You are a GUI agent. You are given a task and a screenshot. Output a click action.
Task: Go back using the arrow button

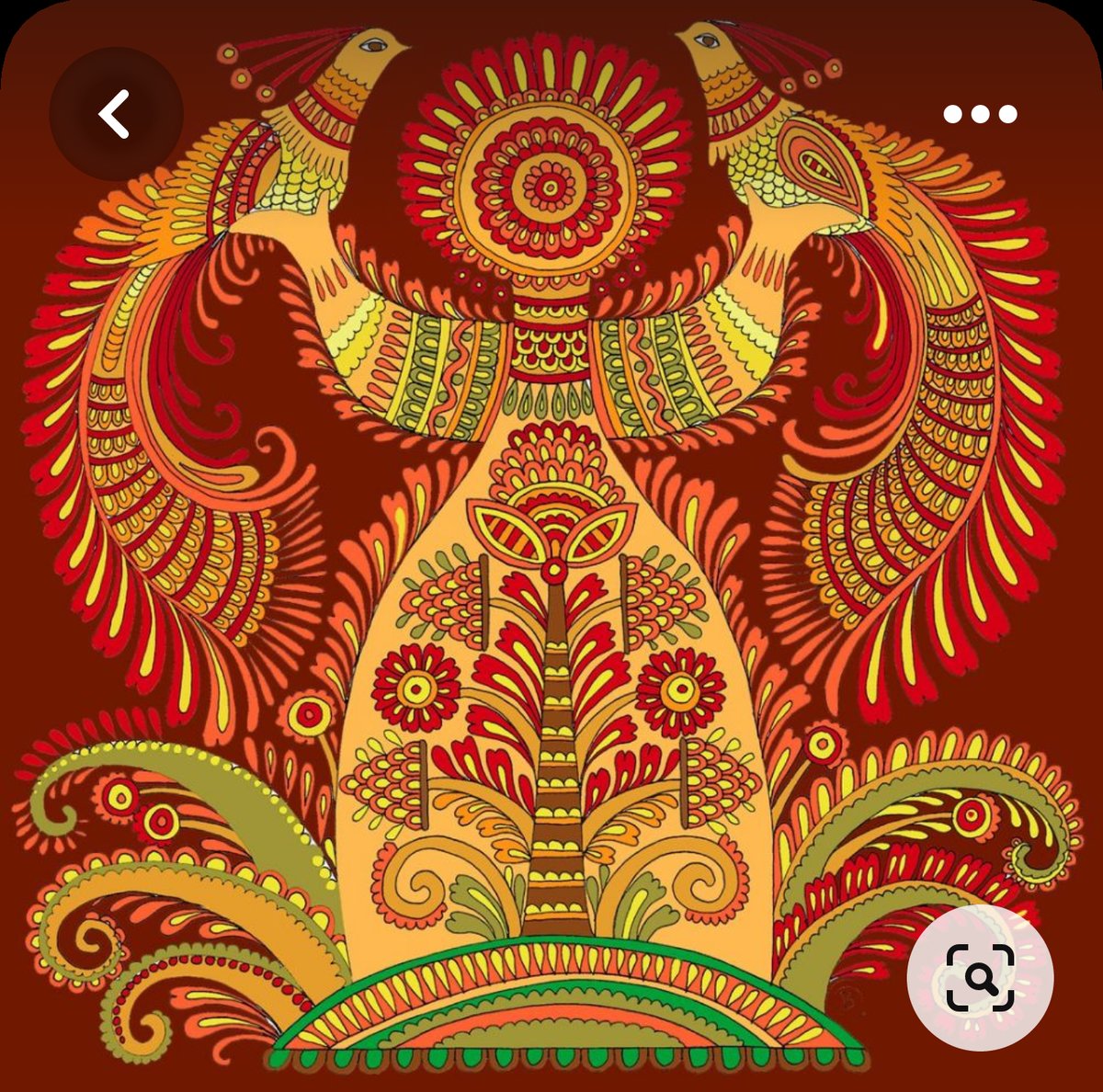115,114
